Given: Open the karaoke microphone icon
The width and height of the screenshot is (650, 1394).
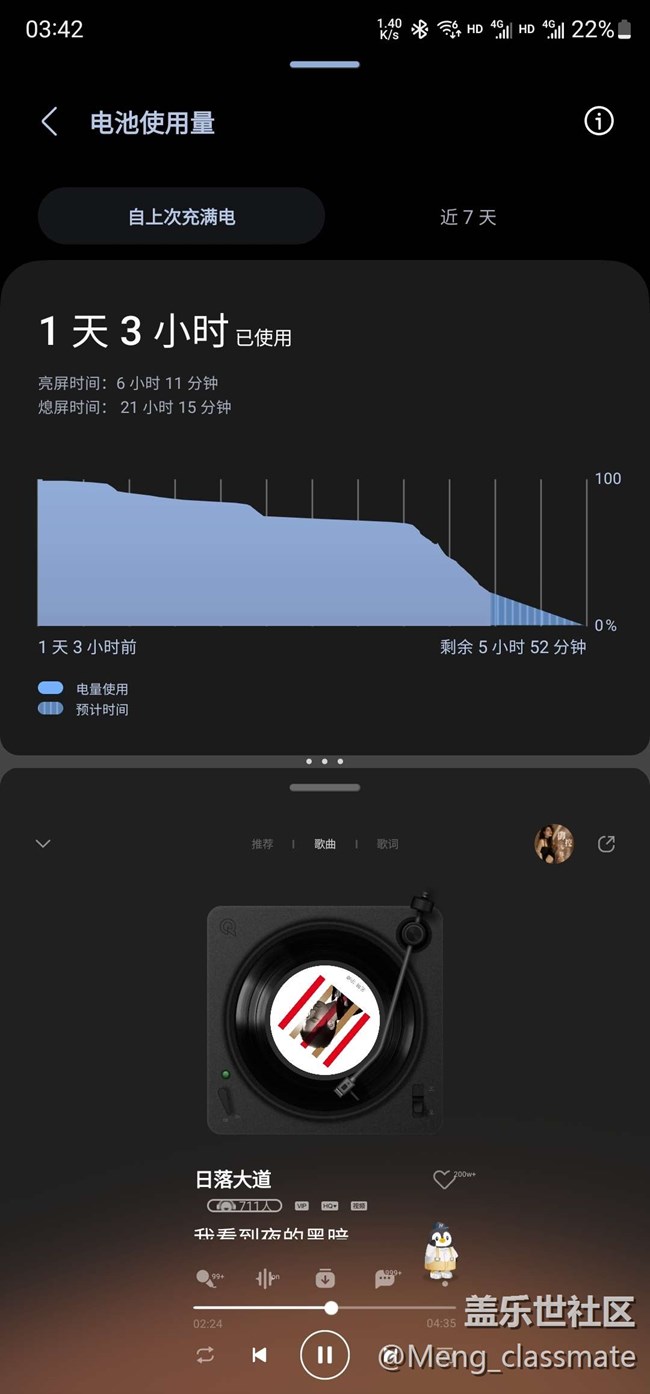Looking at the screenshot, I should point(206,1278).
